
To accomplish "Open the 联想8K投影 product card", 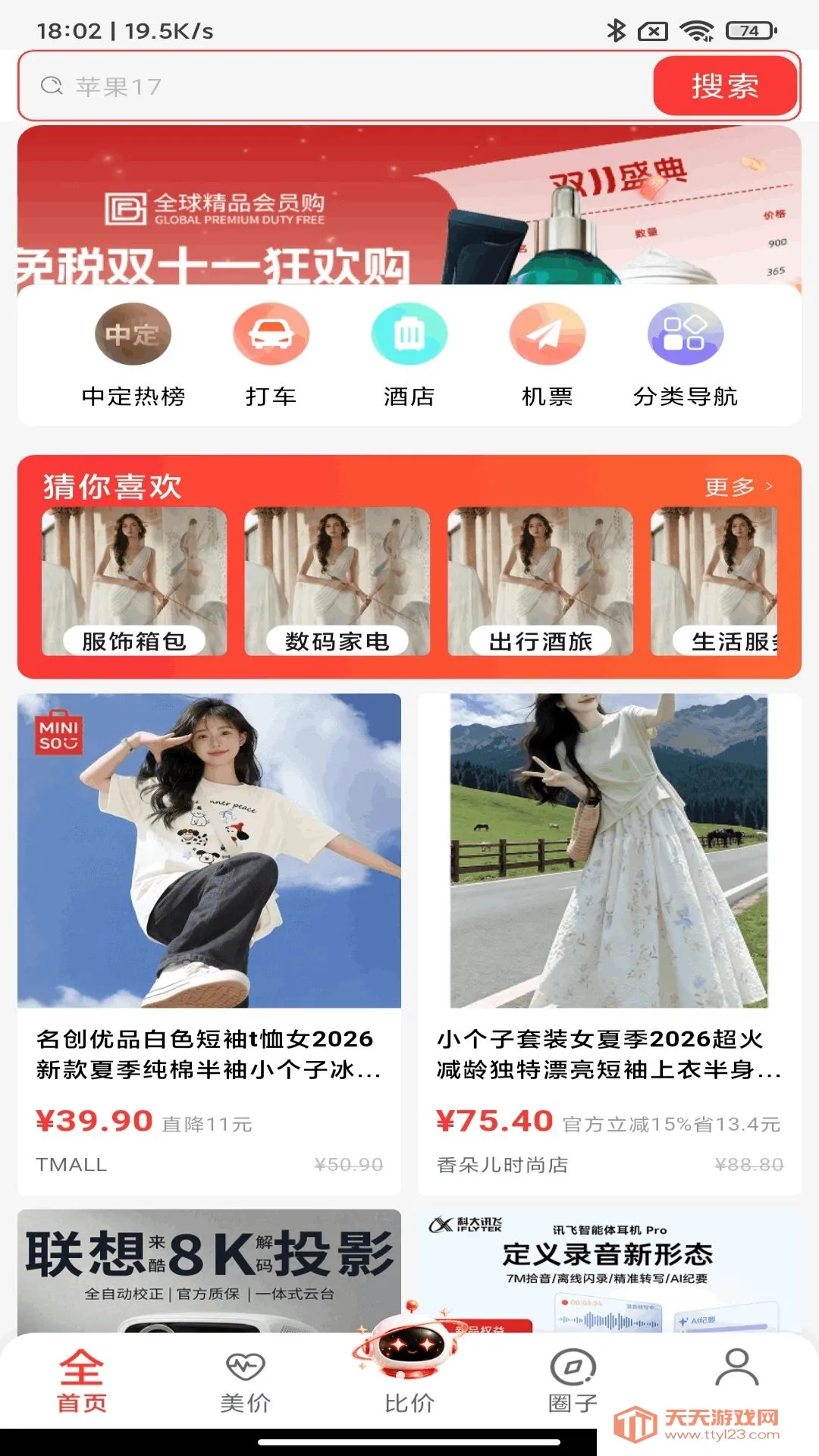I will (209, 1271).
